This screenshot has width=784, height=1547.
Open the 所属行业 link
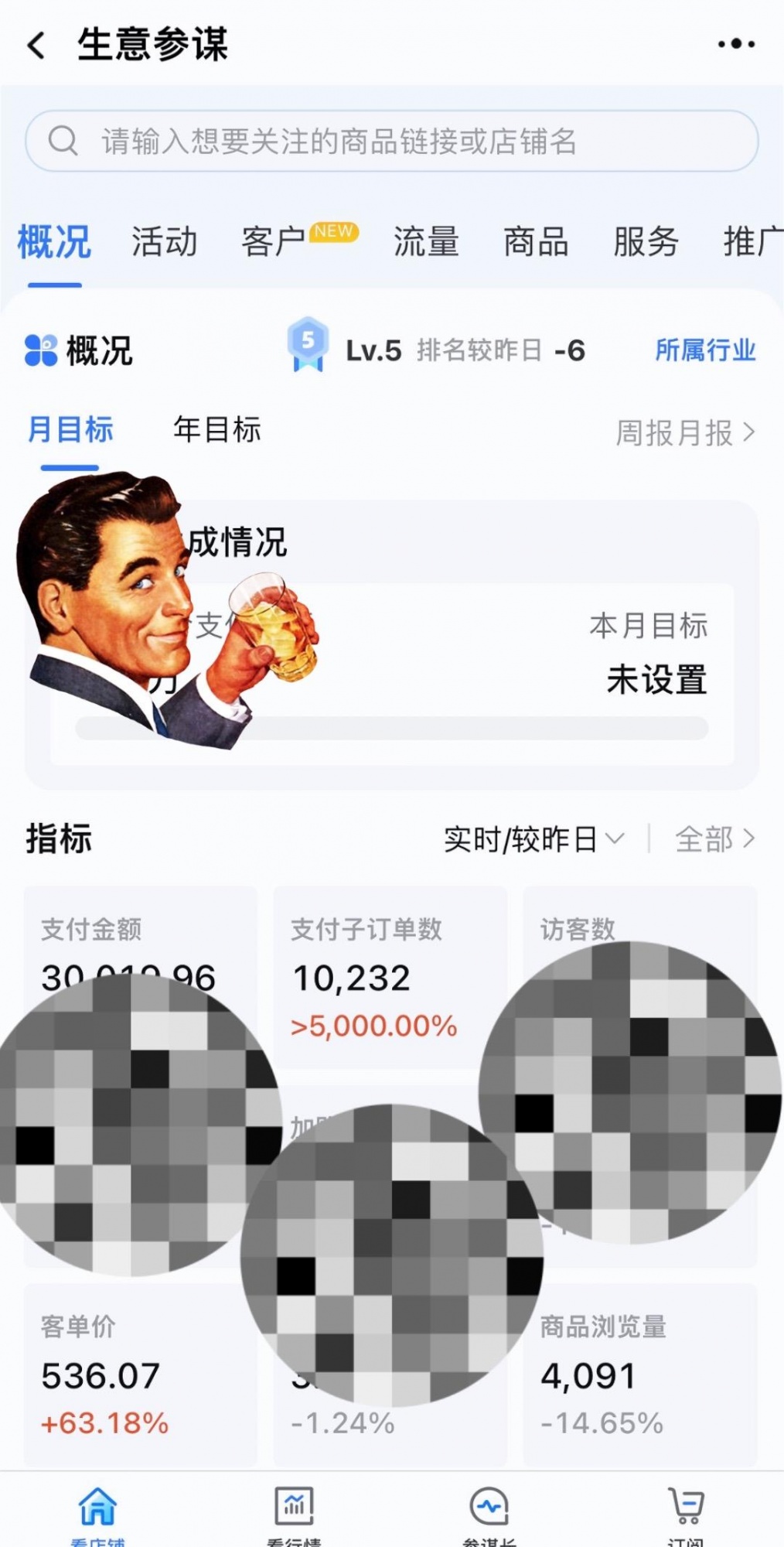(x=704, y=350)
